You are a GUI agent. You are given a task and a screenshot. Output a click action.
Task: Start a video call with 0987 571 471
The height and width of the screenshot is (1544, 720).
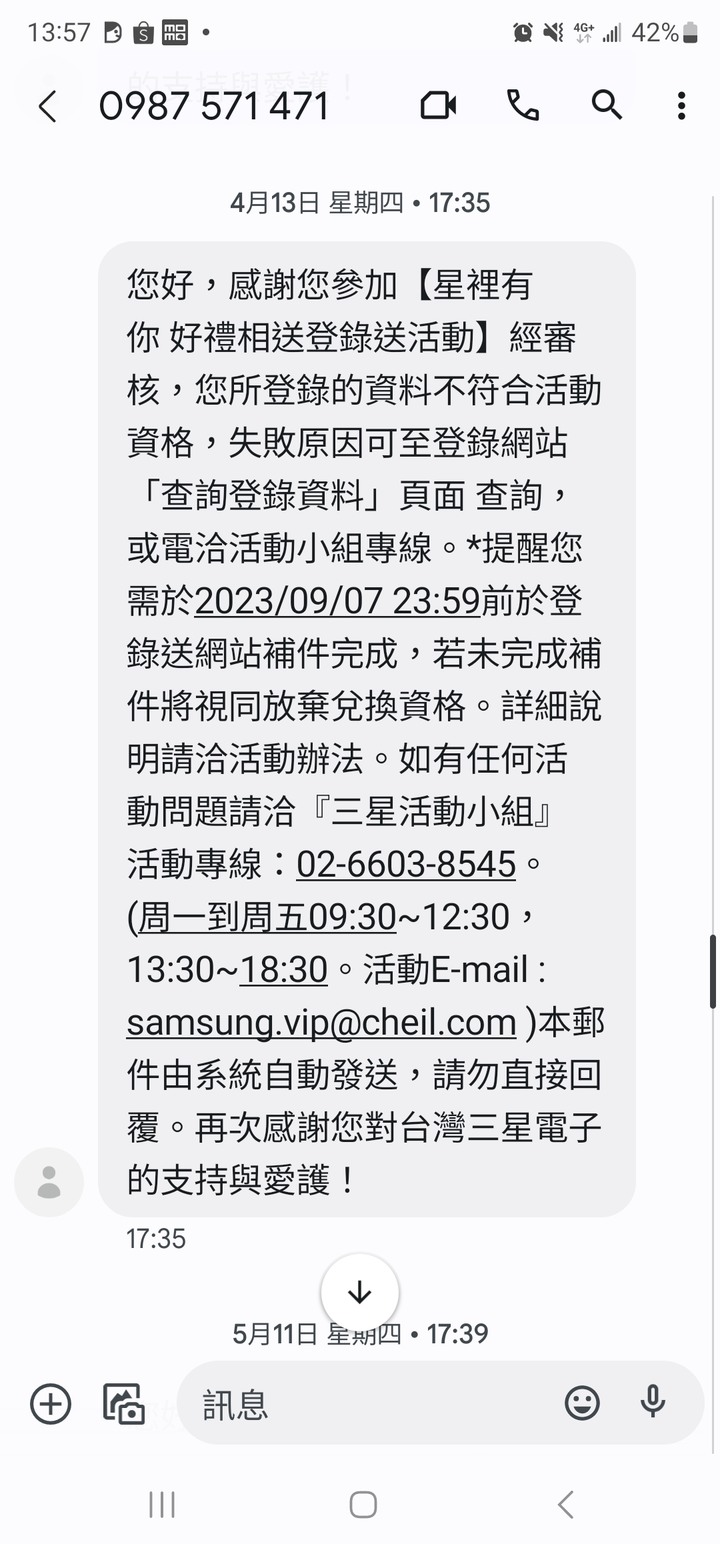pos(438,105)
